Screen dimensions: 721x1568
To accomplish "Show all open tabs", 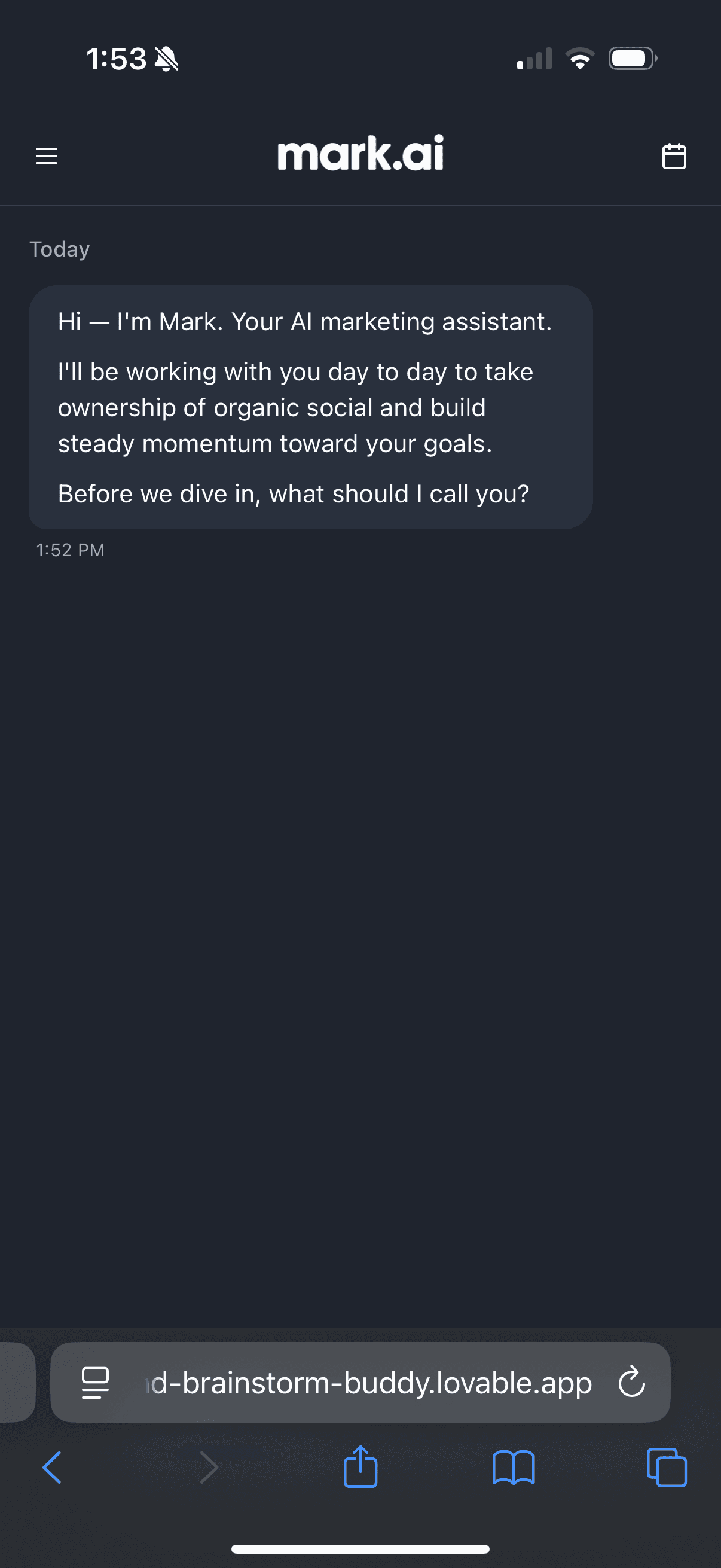I will 667,1468.
